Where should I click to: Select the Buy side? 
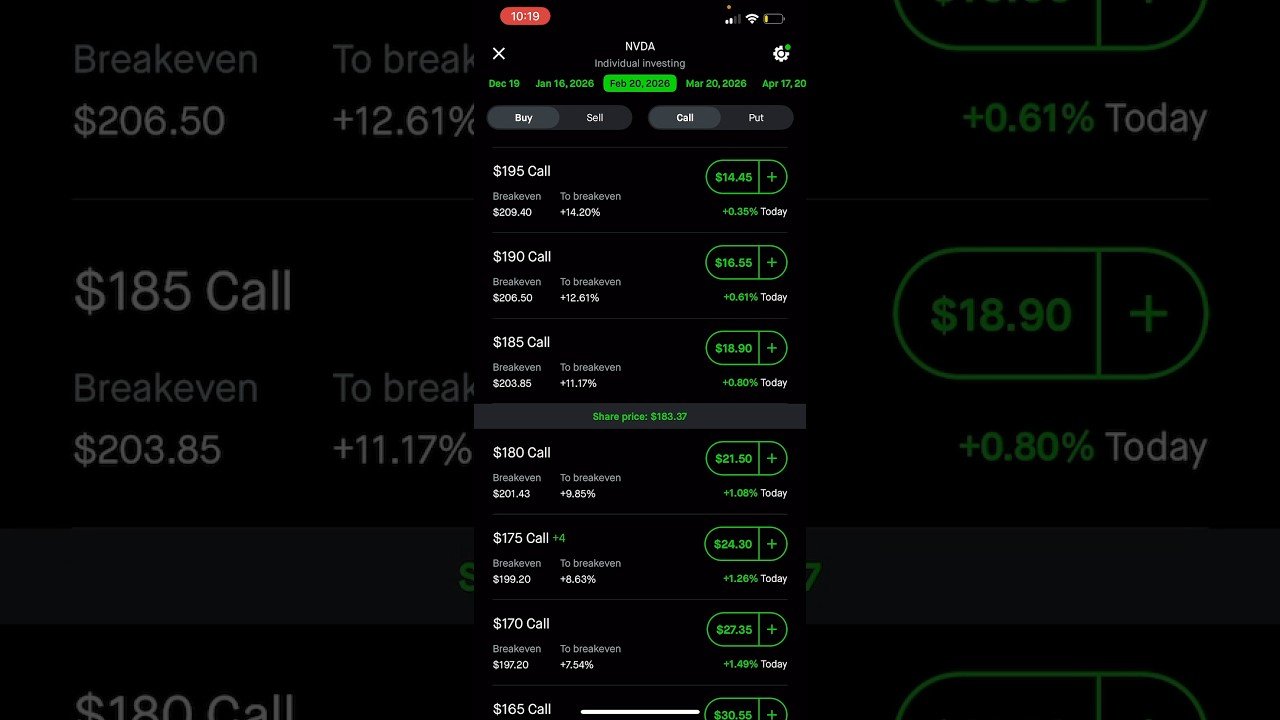(x=524, y=118)
